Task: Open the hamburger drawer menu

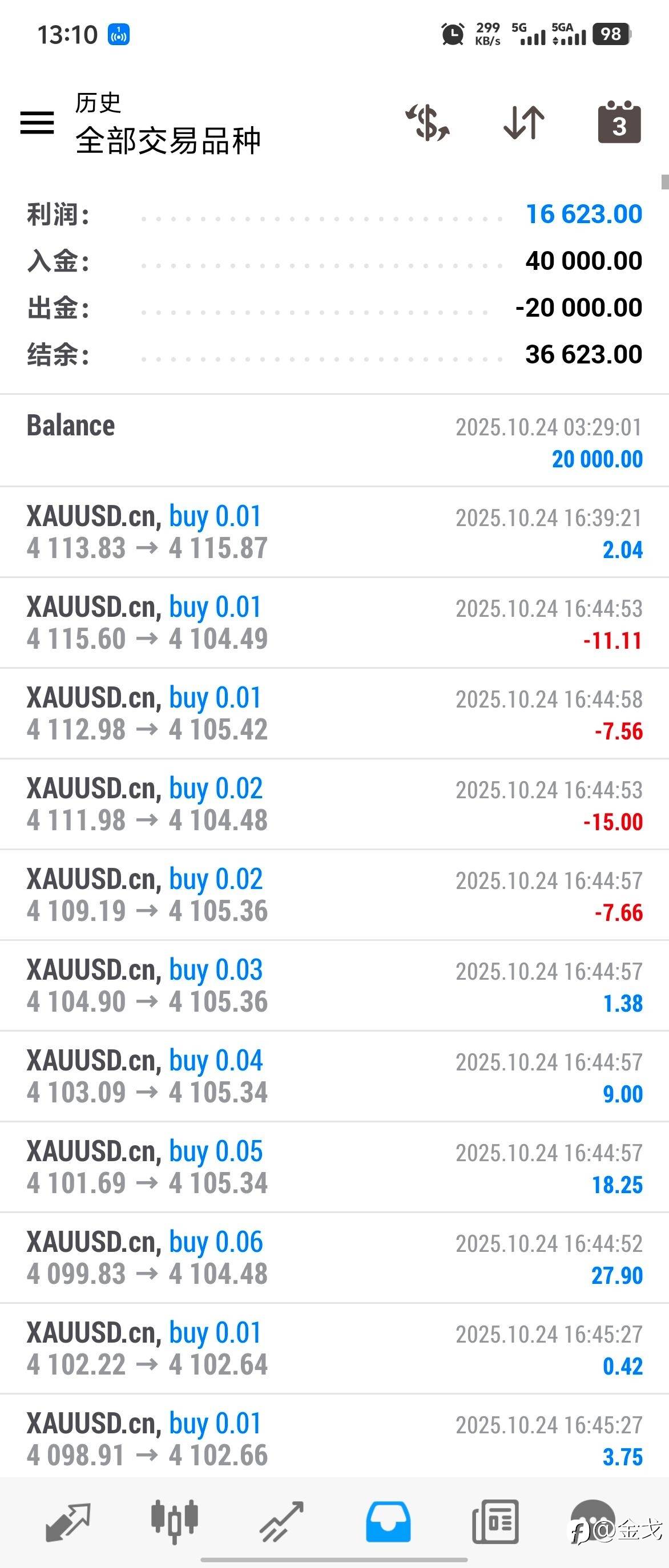Action: pyautogui.click(x=37, y=123)
